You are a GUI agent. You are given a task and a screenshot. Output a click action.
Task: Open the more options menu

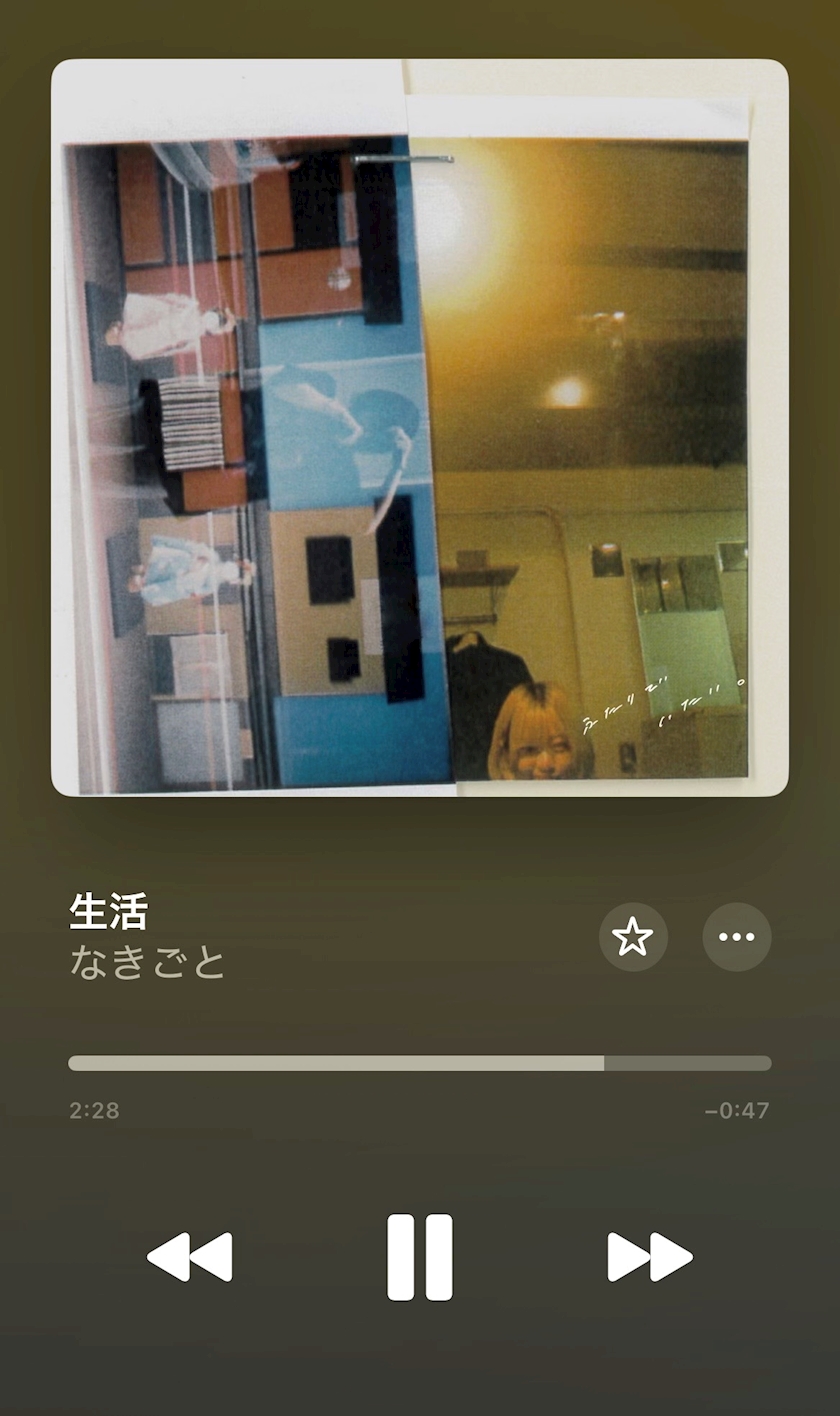coord(737,937)
